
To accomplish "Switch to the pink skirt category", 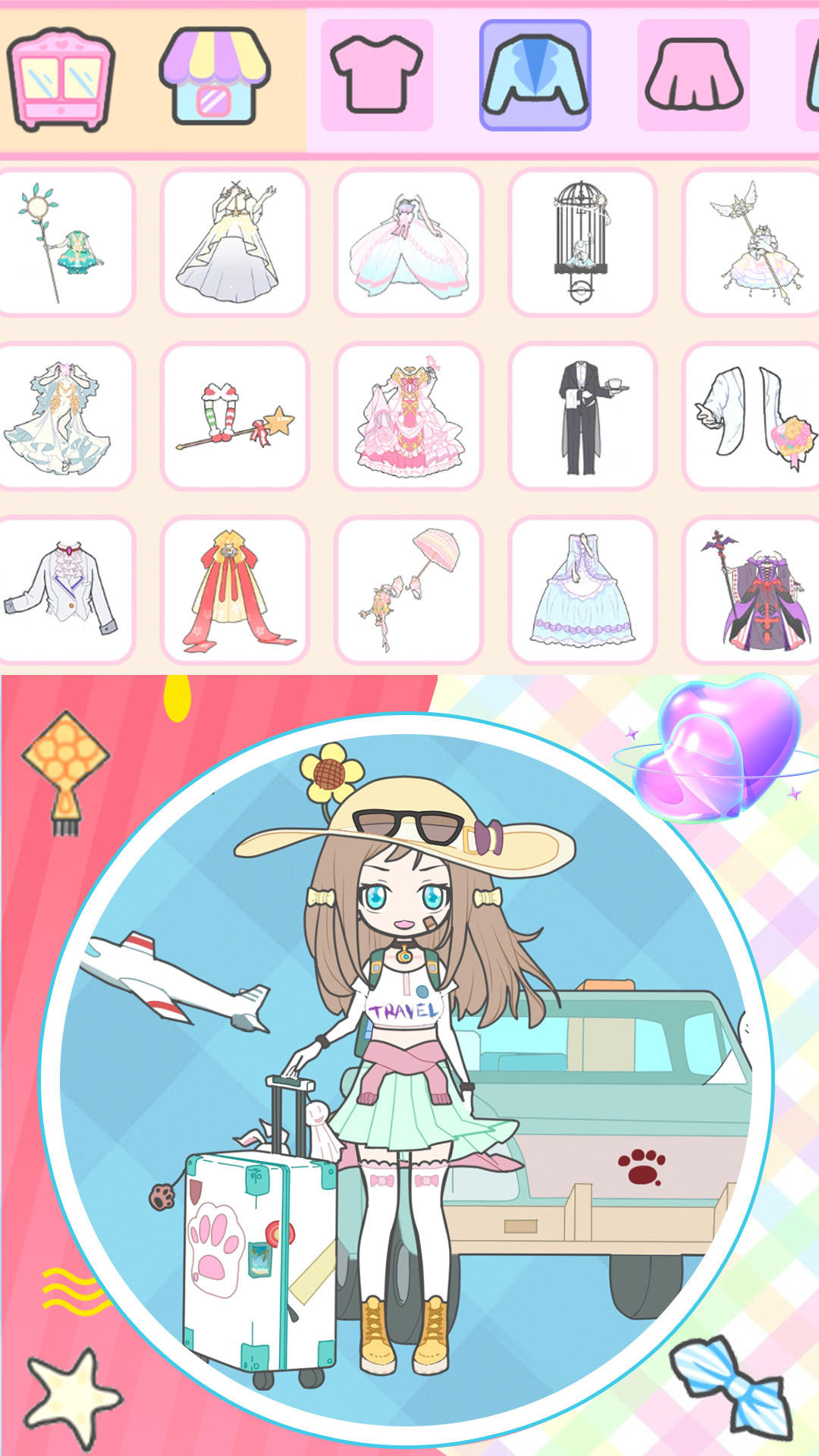I will pyautogui.click(x=693, y=76).
